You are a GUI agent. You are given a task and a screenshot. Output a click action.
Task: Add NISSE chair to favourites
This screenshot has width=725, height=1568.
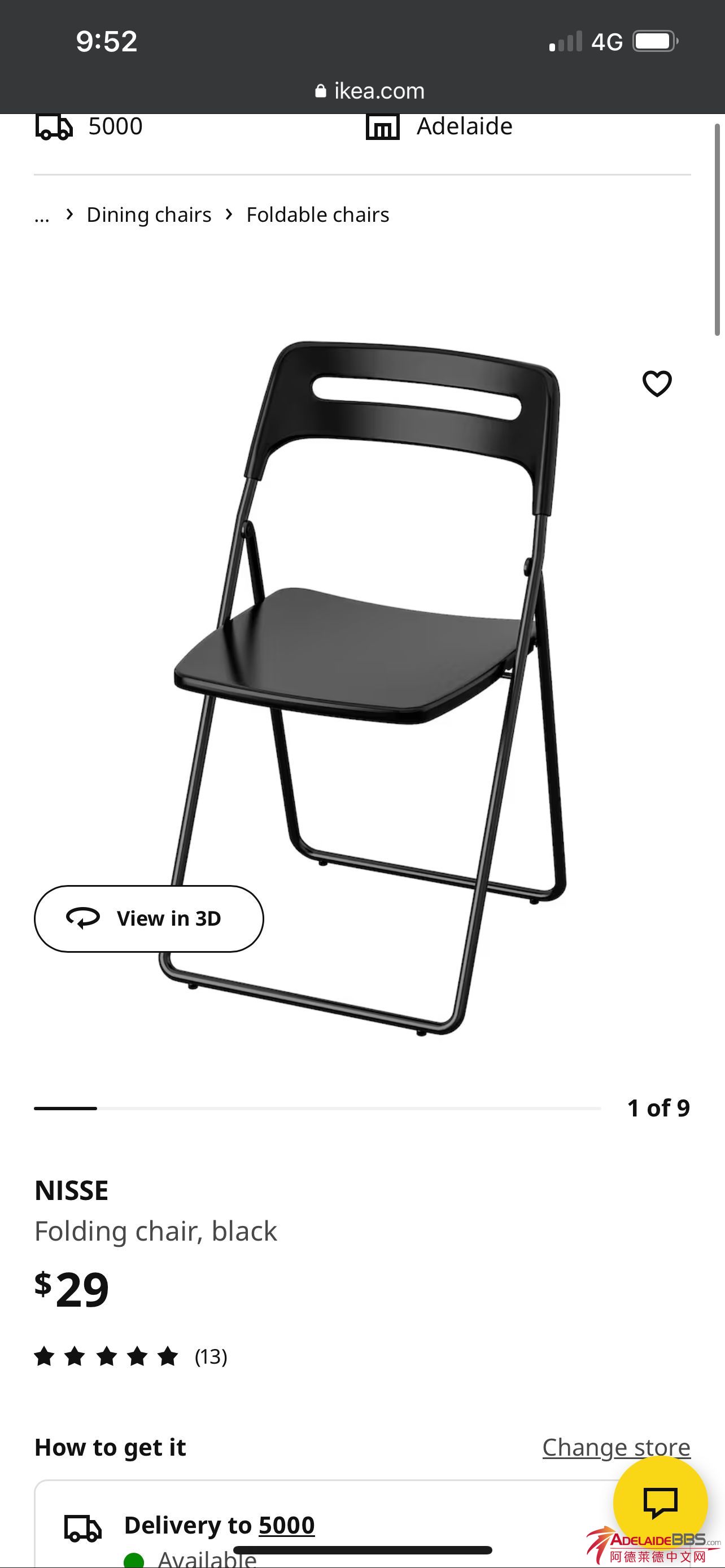coord(657,383)
